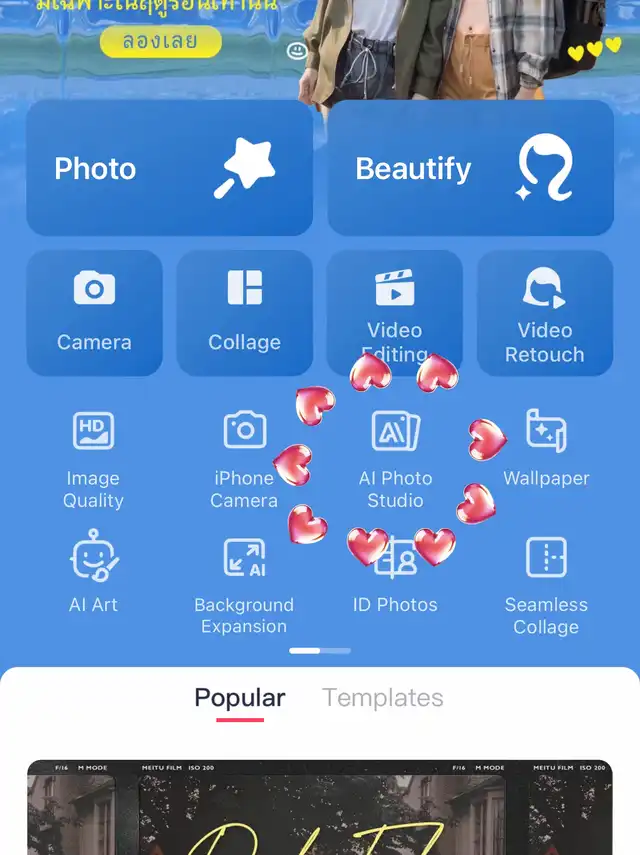This screenshot has width=640, height=855.
Task: Open Collage maker
Action: (x=244, y=313)
